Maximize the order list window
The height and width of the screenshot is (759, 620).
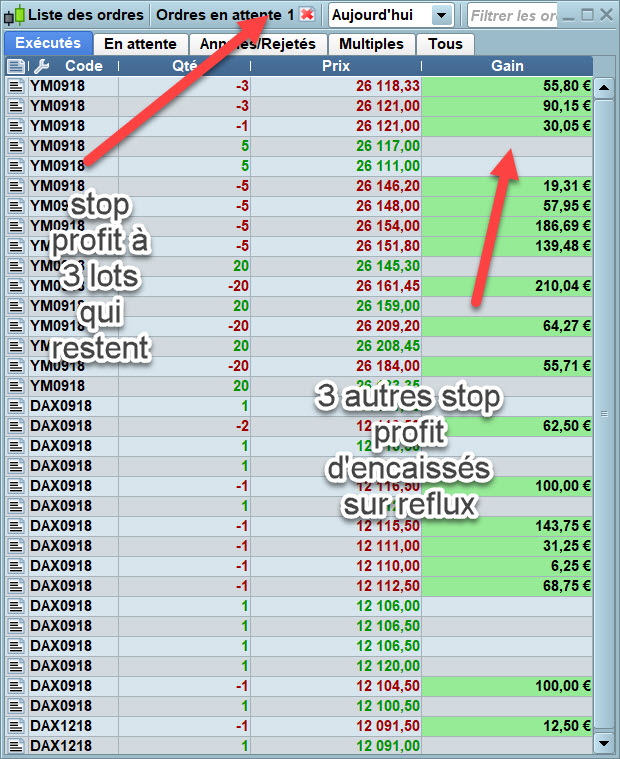587,15
